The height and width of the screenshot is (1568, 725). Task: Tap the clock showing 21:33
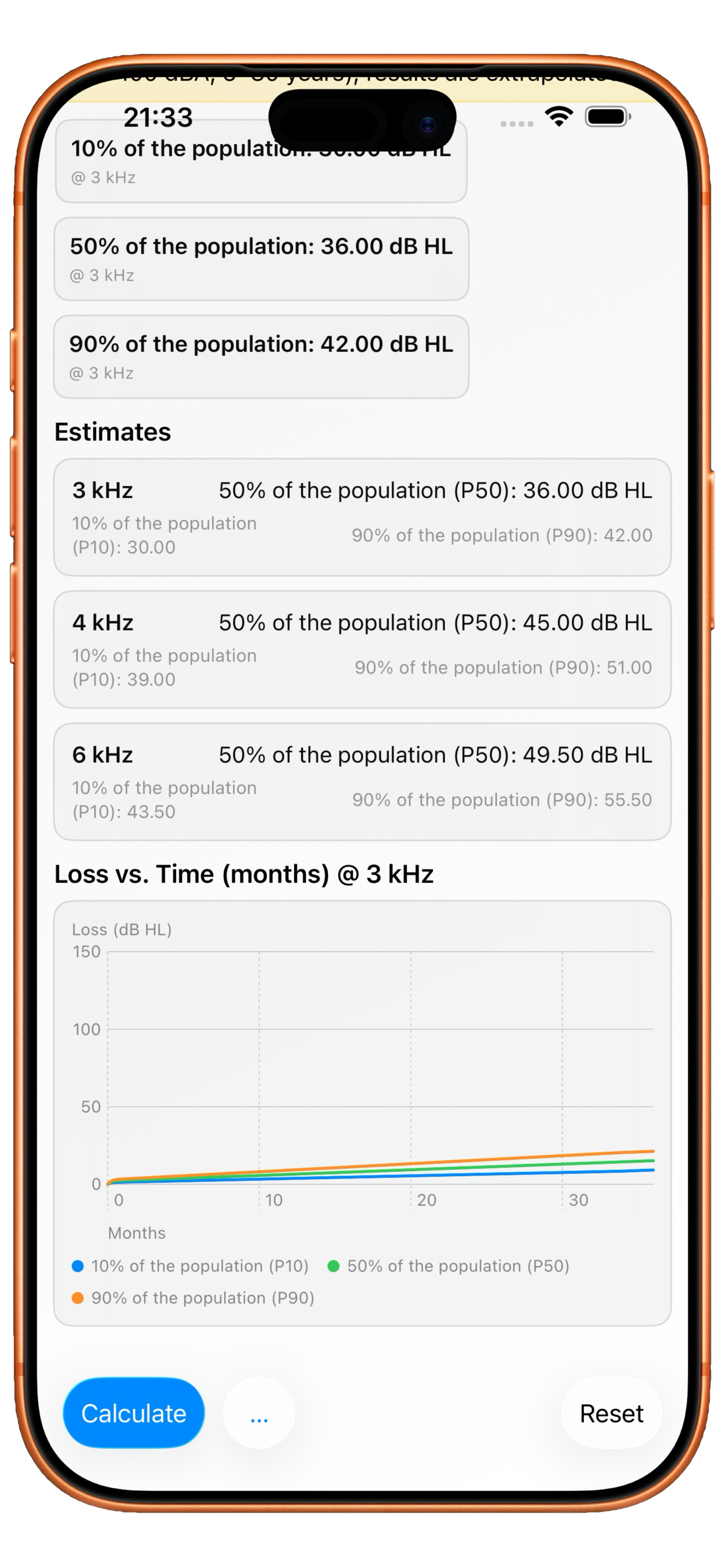pos(157,117)
